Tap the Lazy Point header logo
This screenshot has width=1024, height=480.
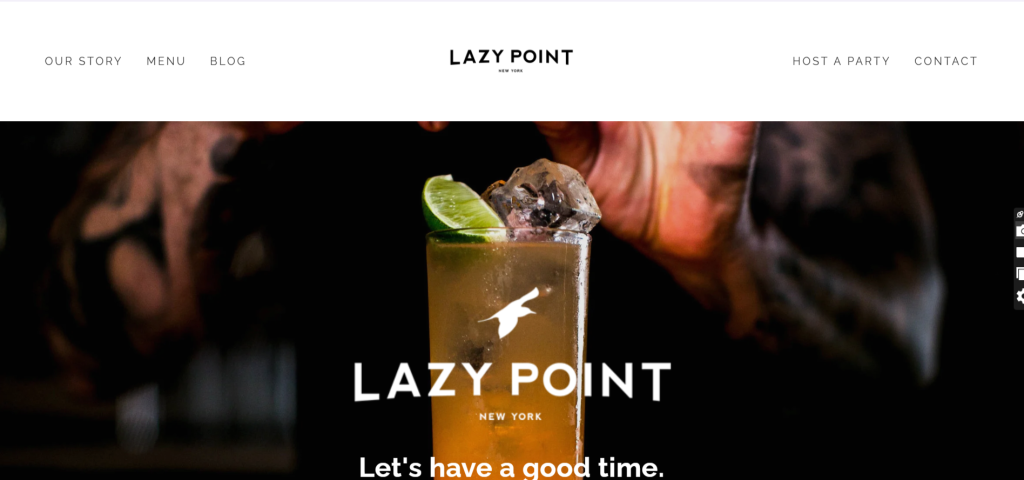pos(511,59)
